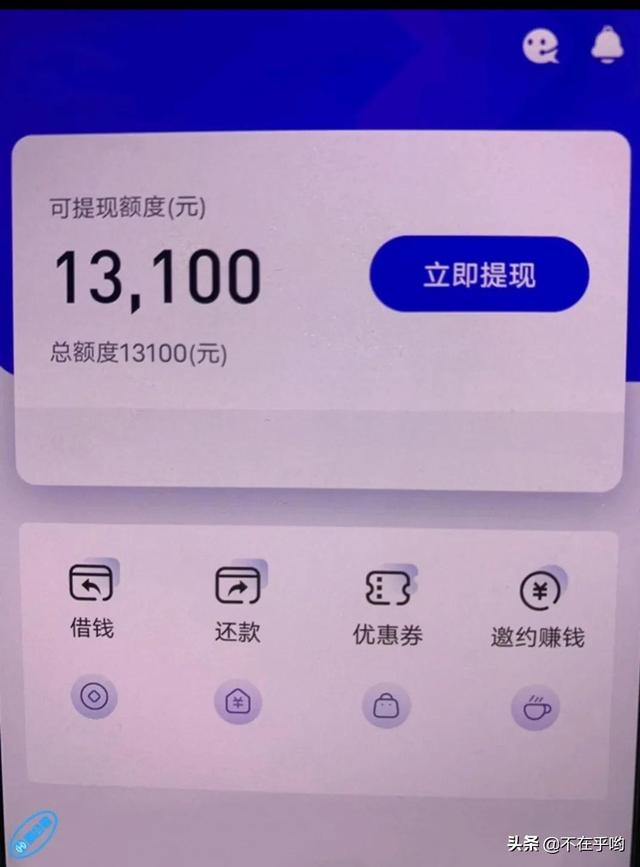Screen dimensions: 640x867
Task: Open the notifications bell
Action: pyautogui.click(x=606, y=45)
